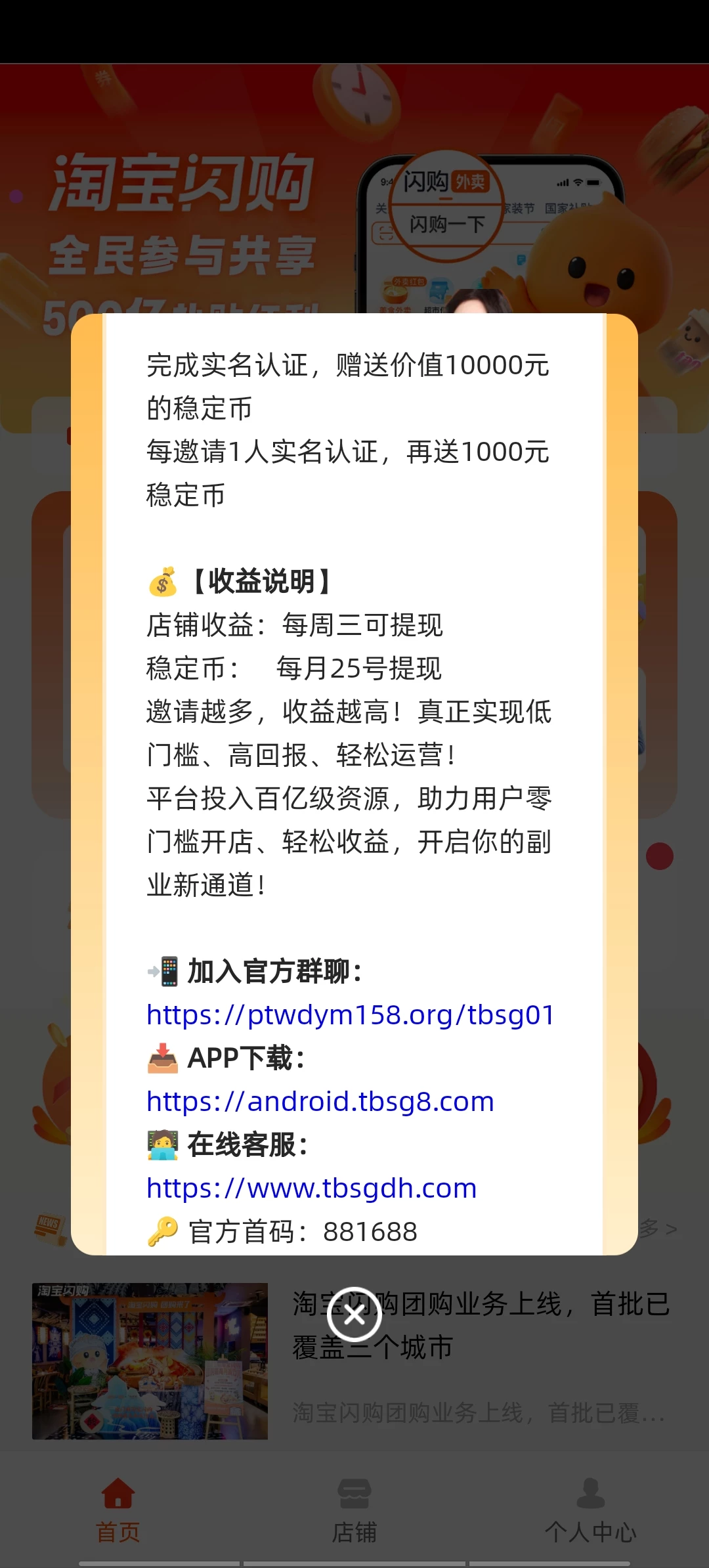Open the android.tbsg8.com download link
This screenshot has height=1568, width=709.
point(320,1102)
